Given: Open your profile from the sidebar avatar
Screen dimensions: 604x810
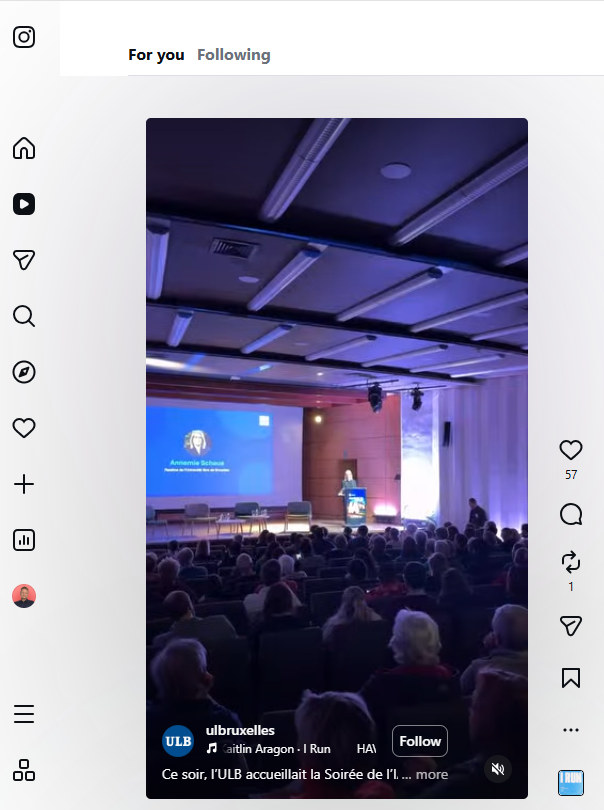Looking at the screenshot, I should pos(24,596).
